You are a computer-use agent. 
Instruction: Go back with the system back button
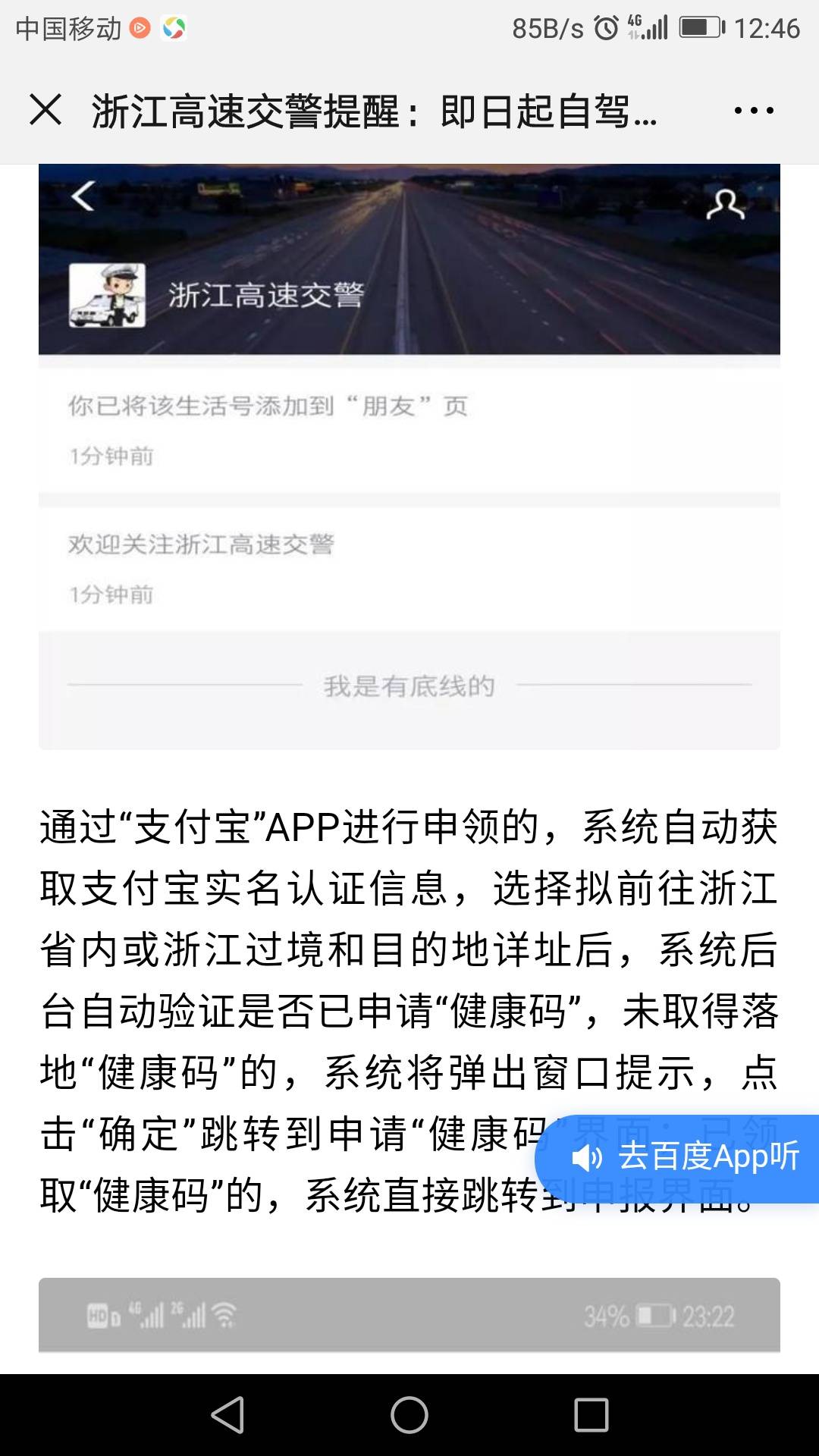(227, 1415)
